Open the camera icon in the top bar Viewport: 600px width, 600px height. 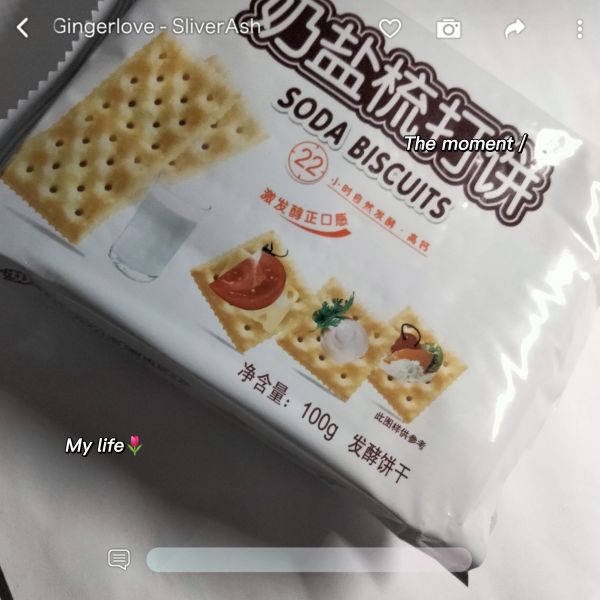449,29
